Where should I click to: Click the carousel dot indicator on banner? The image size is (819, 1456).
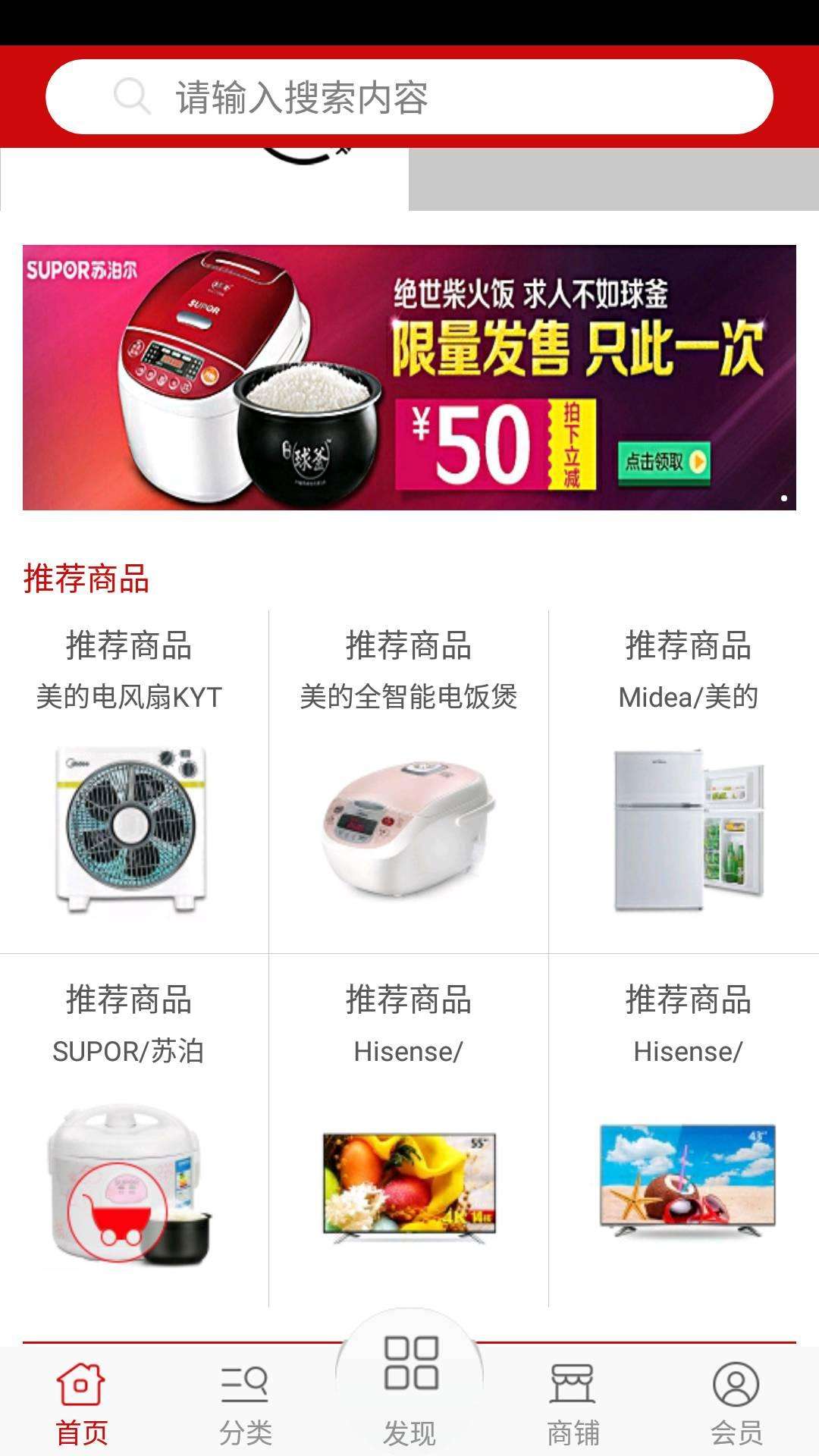tap(783, 497)
